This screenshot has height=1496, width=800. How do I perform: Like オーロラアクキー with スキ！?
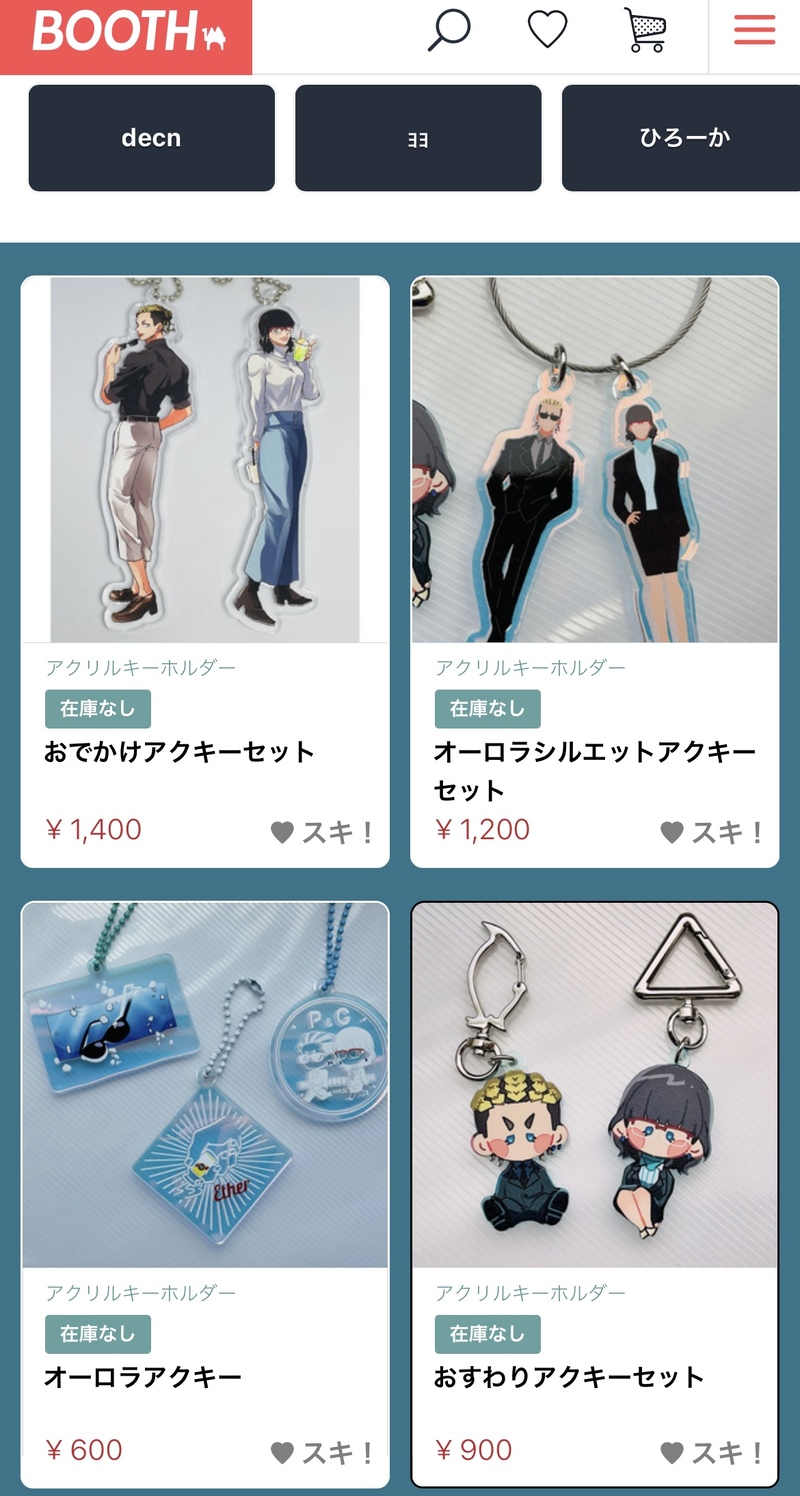click(x=322, y=1453)
